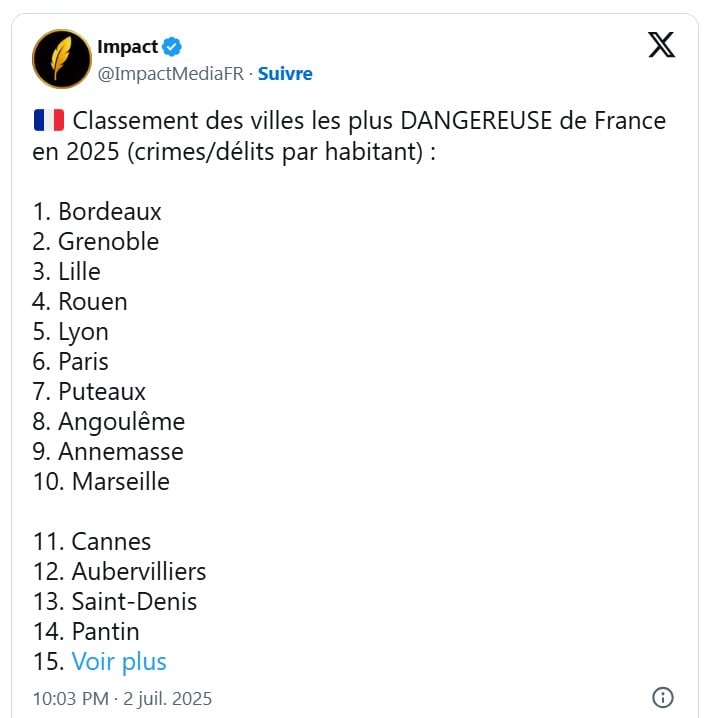Open the 10:03 PM timestamp link

122,698
